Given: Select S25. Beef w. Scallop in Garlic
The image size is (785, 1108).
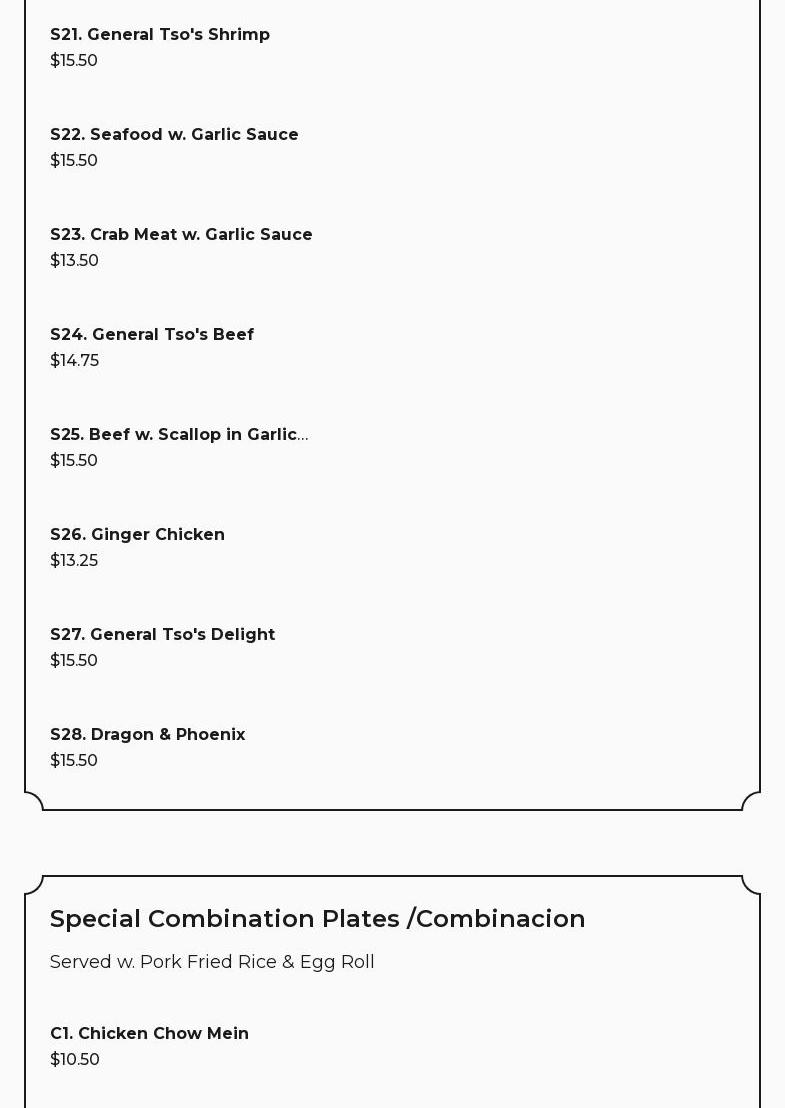Looking at the screenshot, I should pos(178,435).
